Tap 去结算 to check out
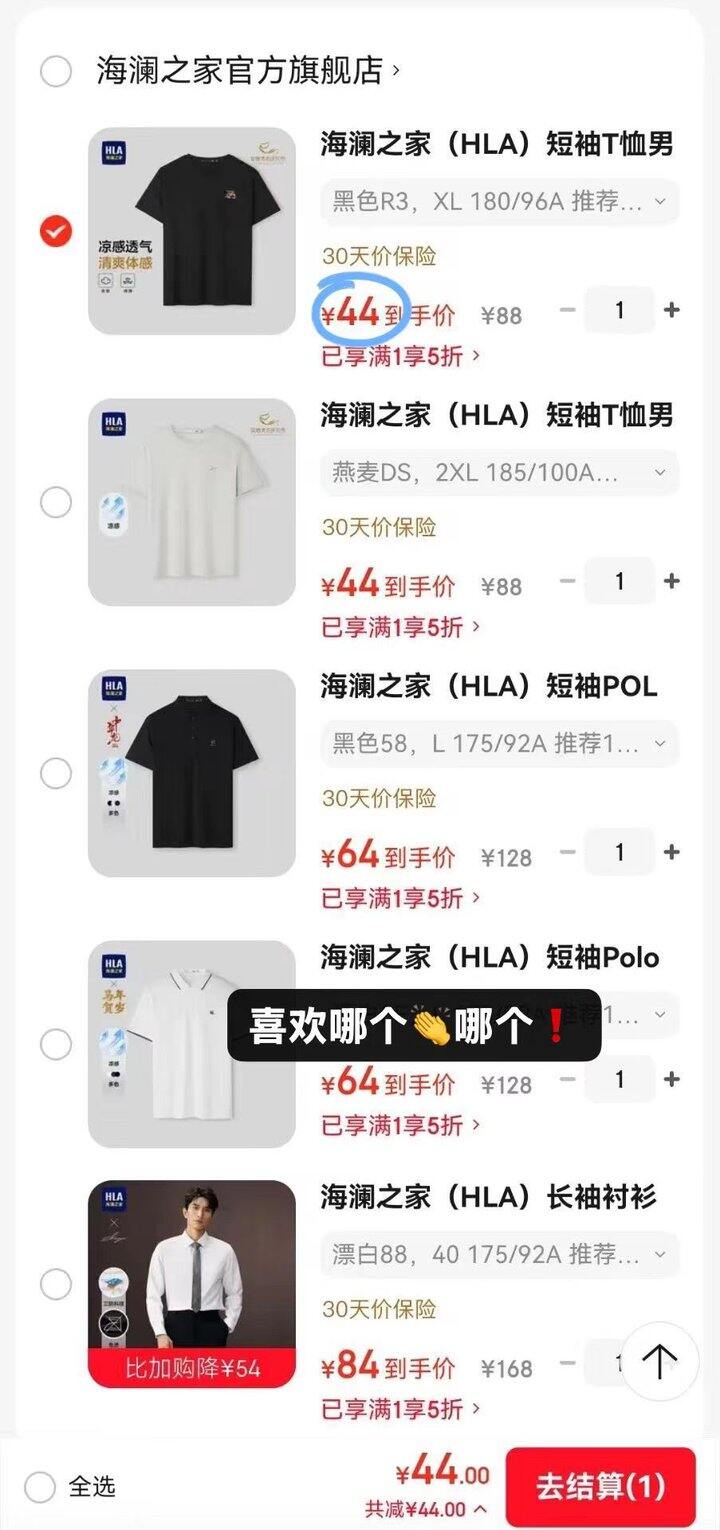This screenshot has width=720, height=1530. coord(600,1487)
